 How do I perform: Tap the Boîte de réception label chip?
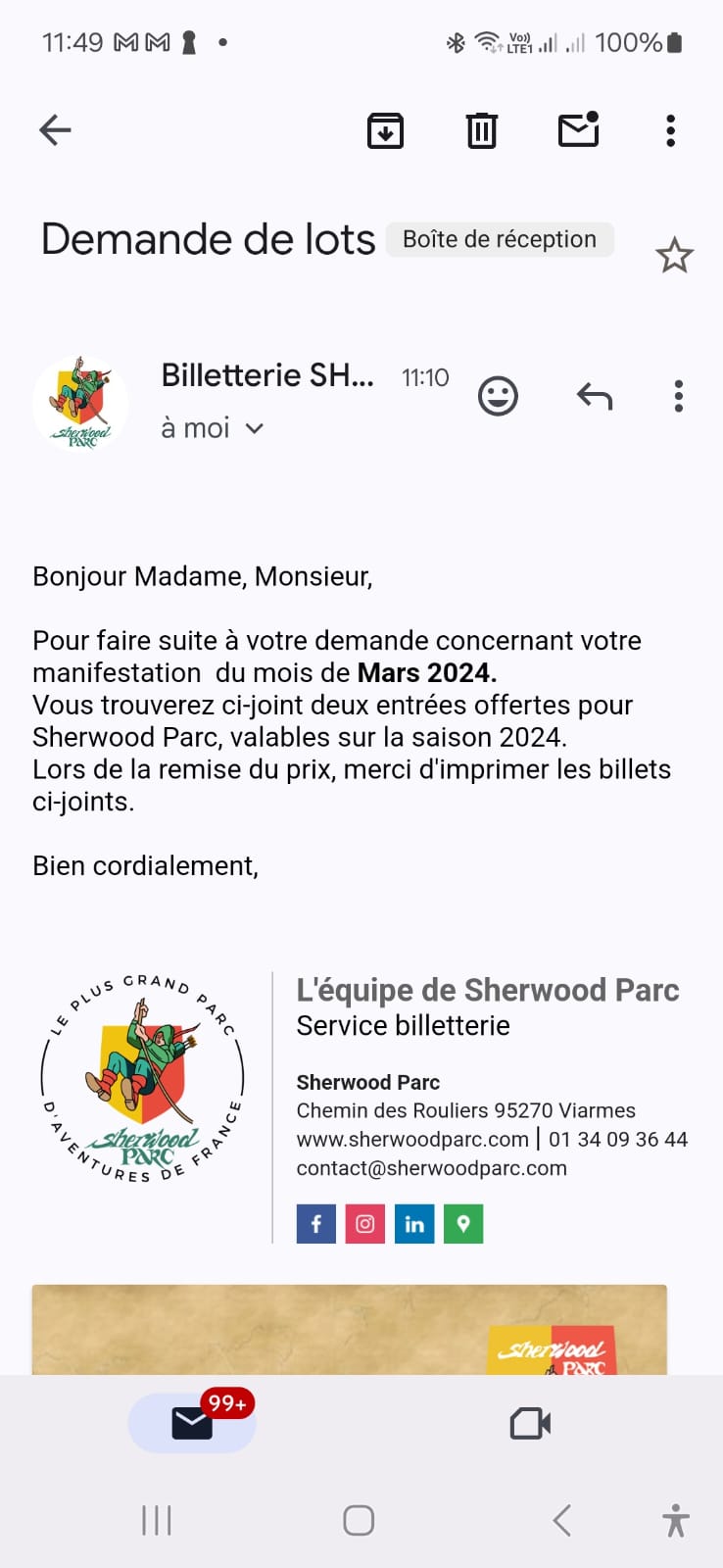point(500,240)
